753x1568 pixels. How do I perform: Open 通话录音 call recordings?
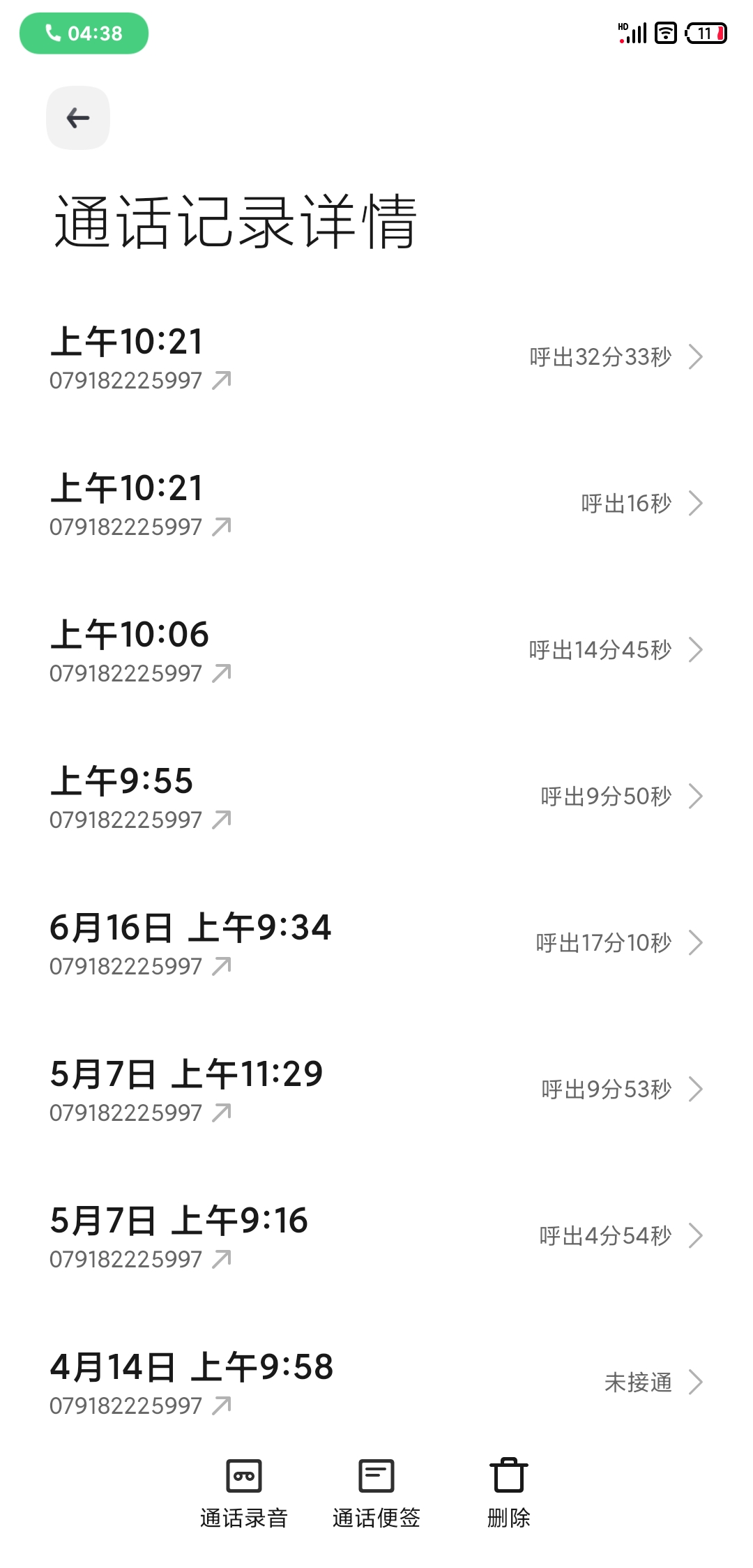tap(244, 1493)
